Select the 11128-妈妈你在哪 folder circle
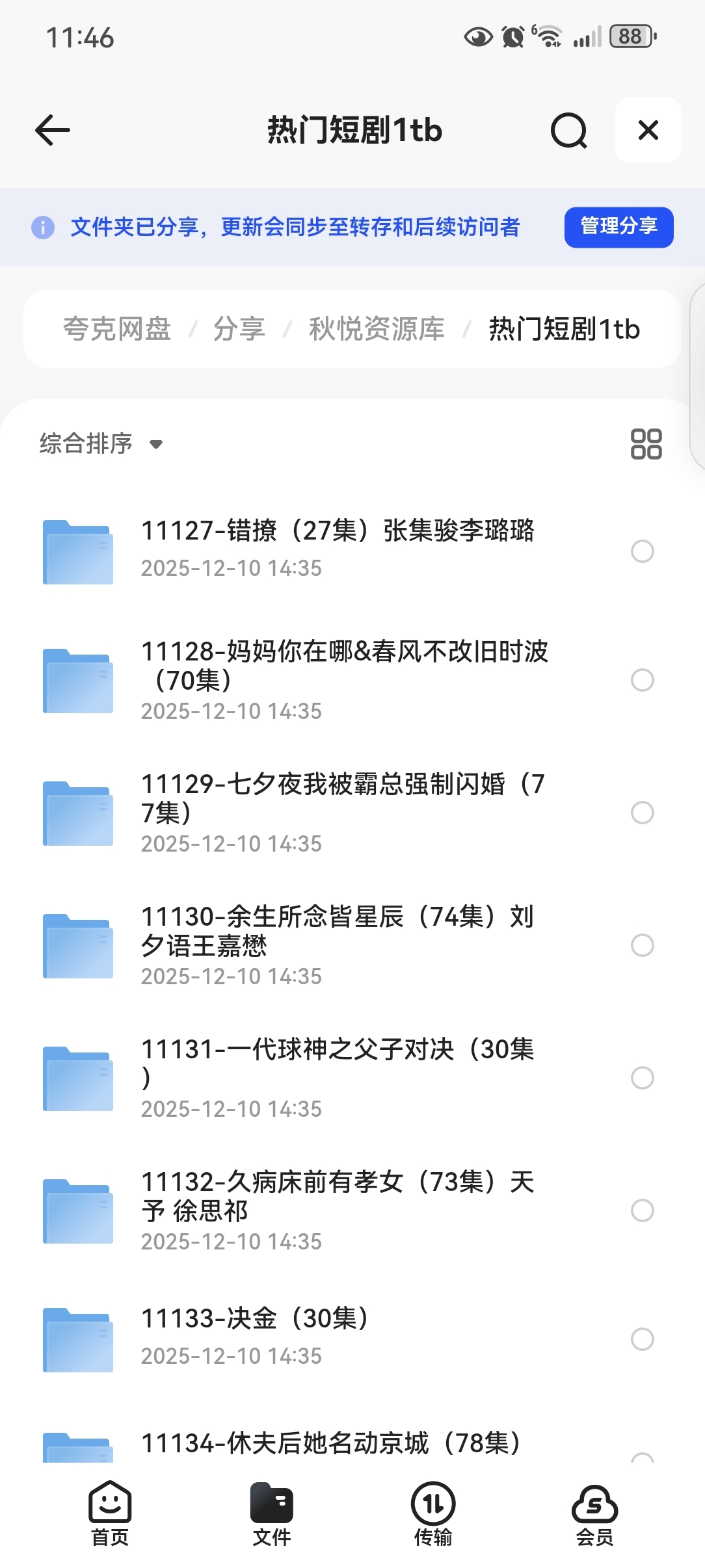 [x=642, y=680]
